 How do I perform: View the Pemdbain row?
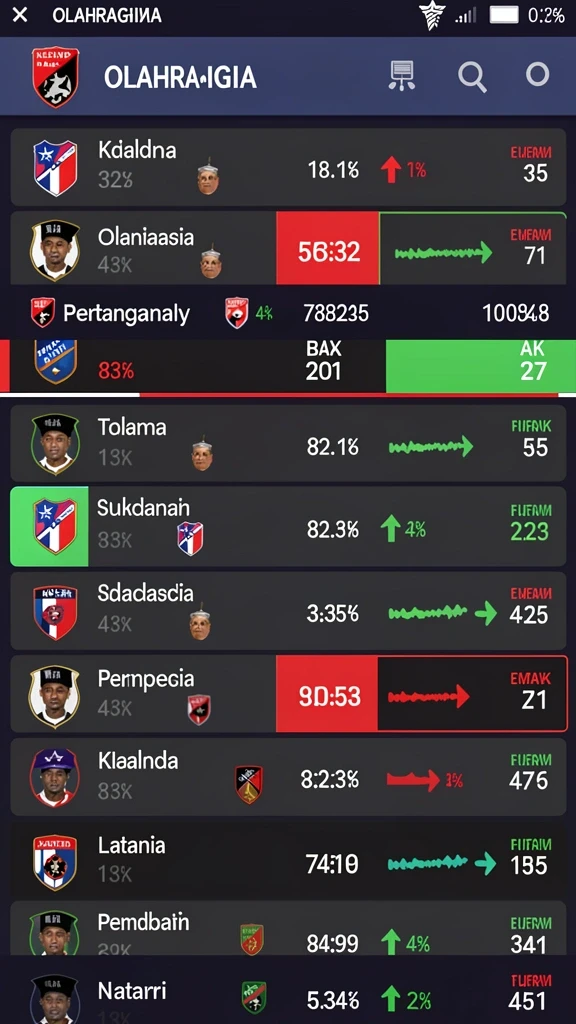[288, 929]
